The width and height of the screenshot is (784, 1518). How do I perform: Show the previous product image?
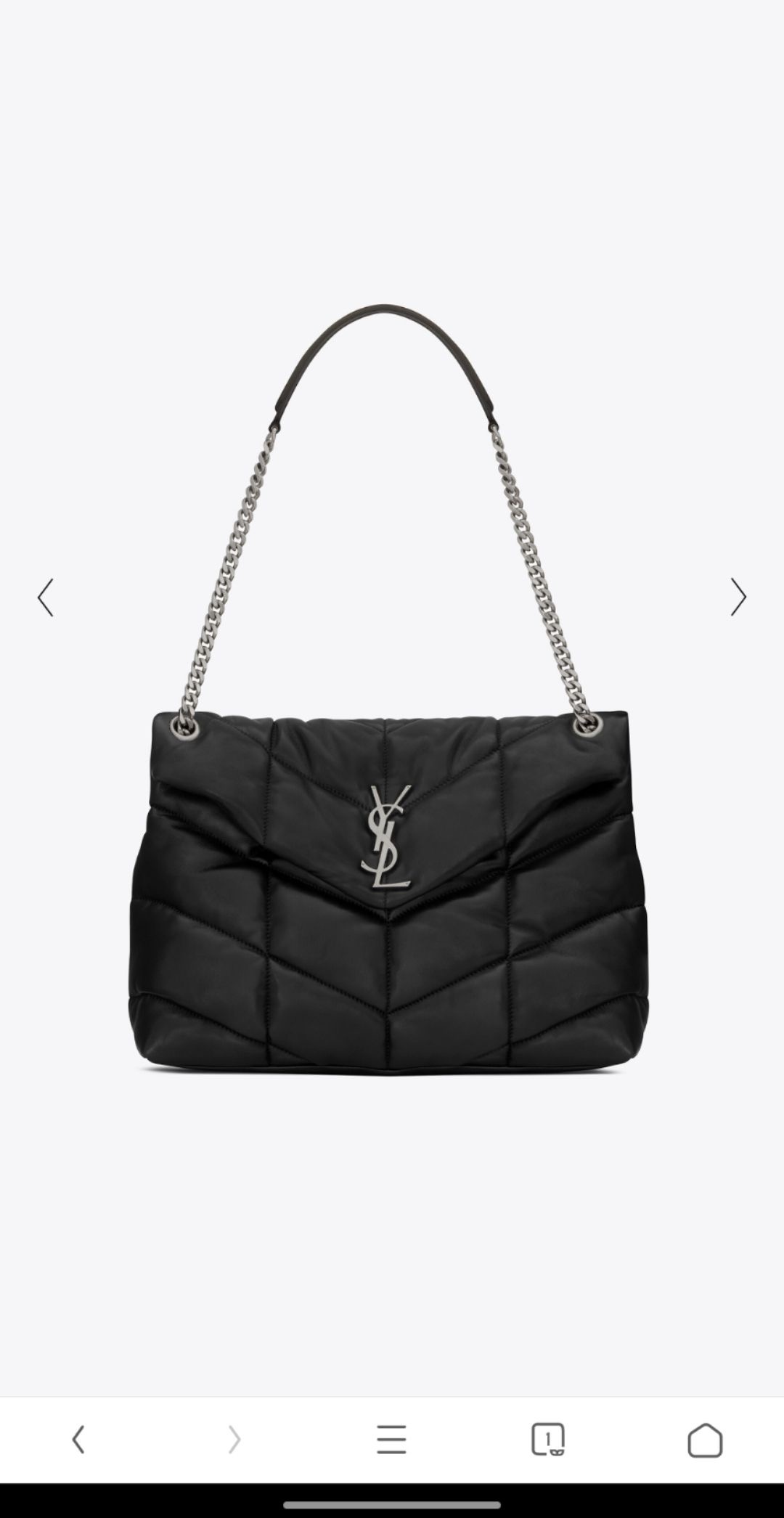pyautogui.click(x=45, y=597)
